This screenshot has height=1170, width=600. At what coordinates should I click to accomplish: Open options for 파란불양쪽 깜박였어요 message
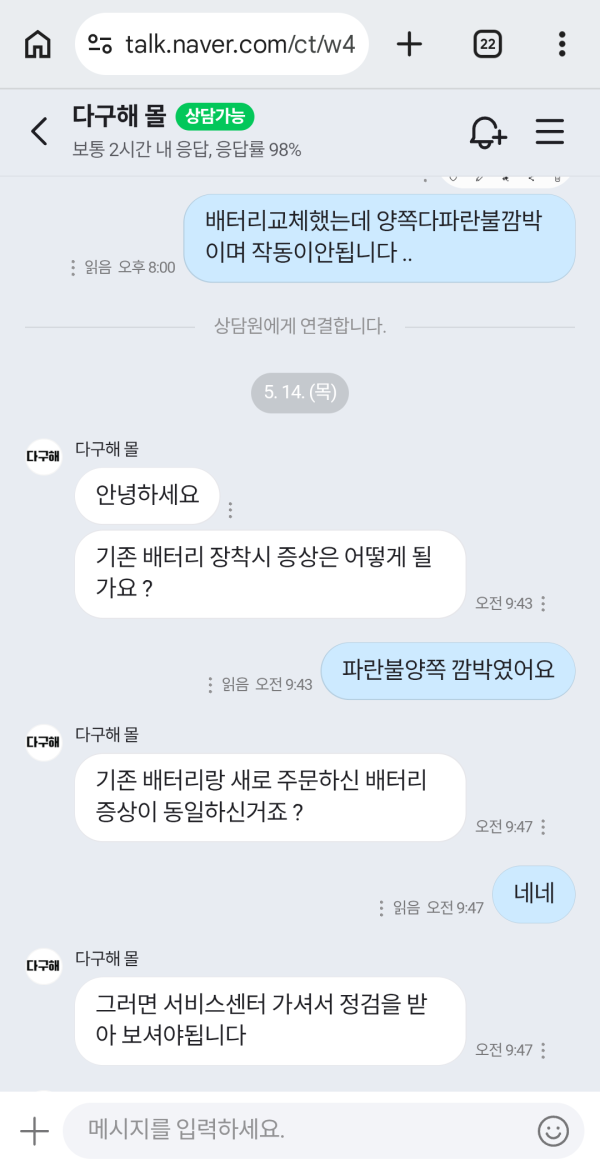[210, 684]
